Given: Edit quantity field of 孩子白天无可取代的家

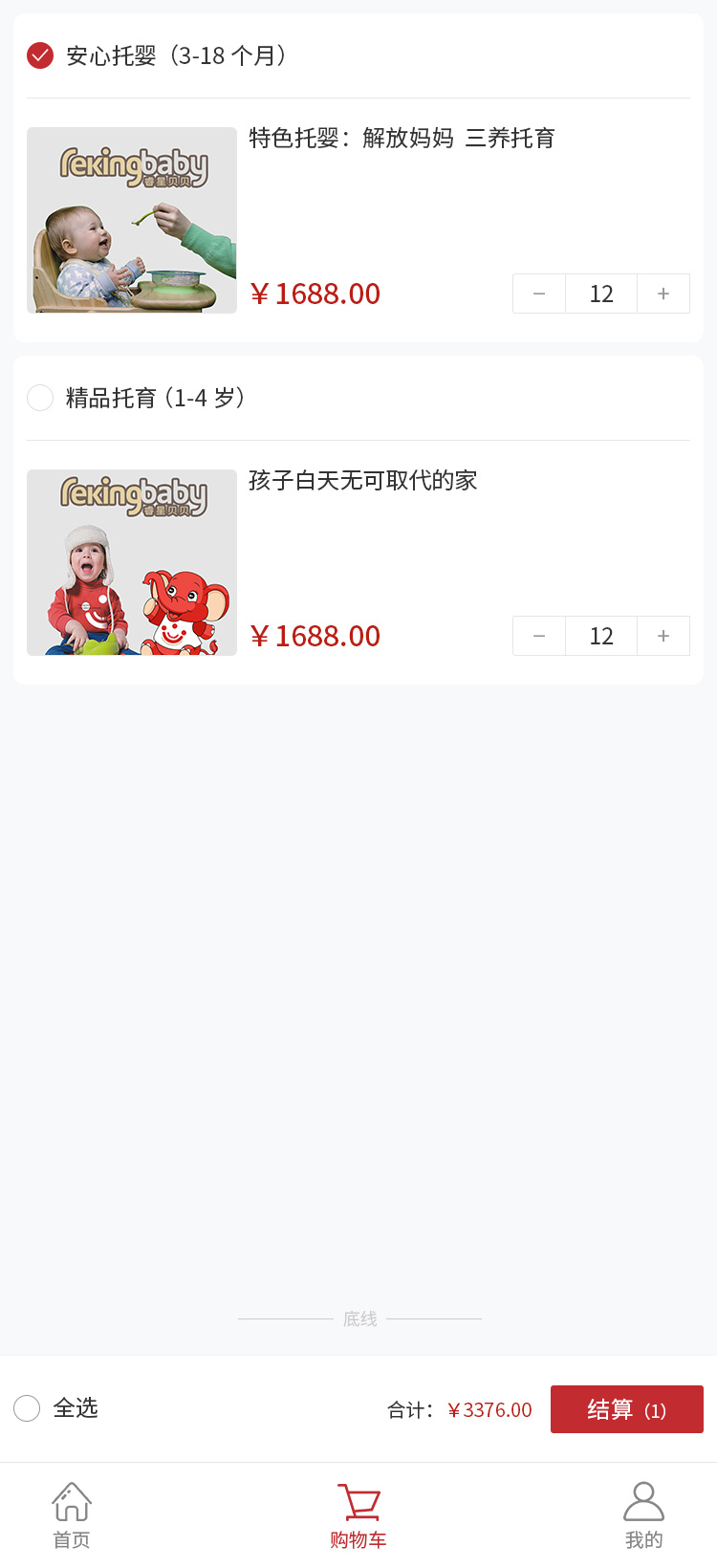Looking at the screenshot, I should [601, 636].
